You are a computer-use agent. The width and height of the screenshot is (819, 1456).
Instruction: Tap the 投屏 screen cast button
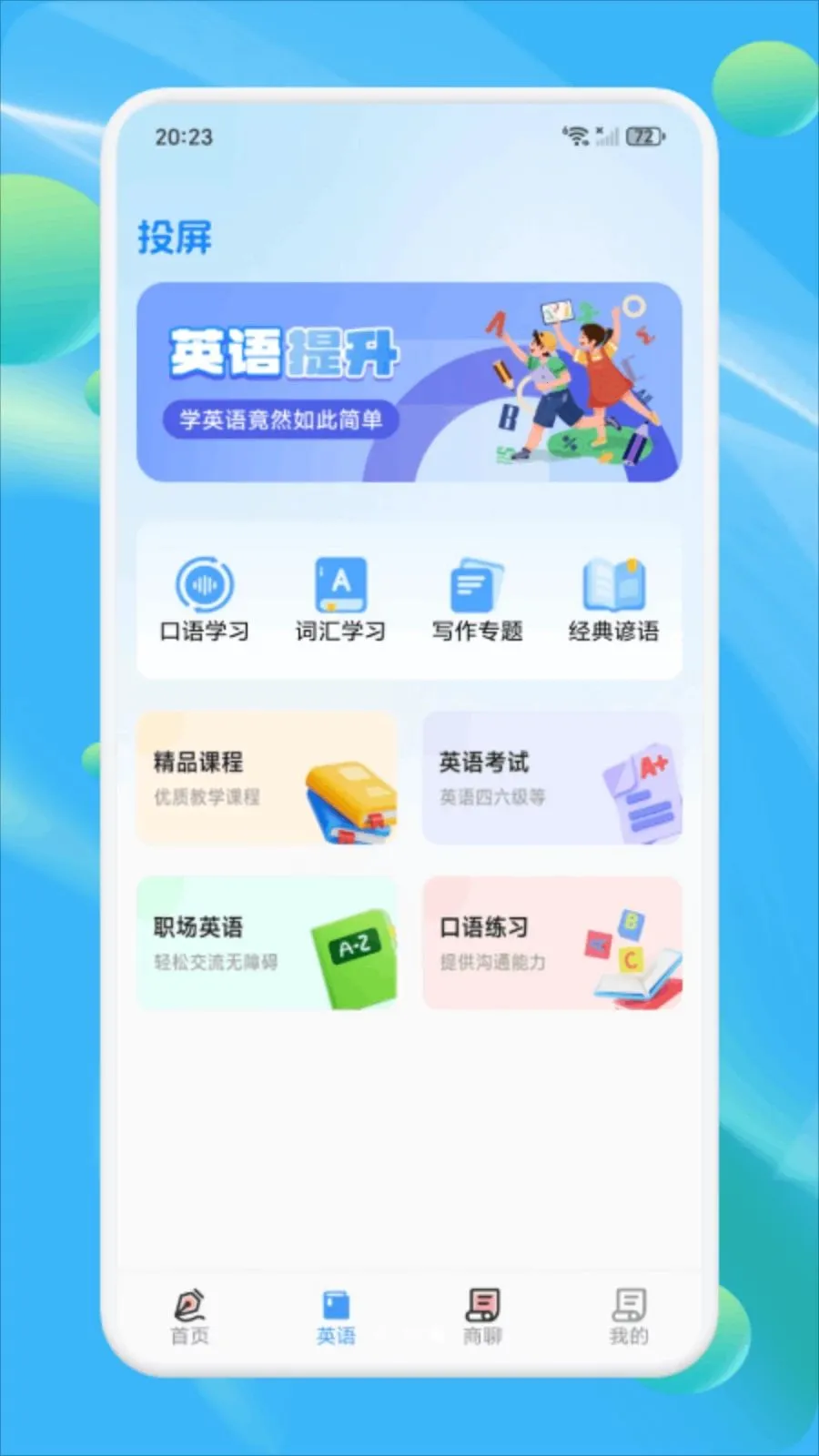click(173, 238)
